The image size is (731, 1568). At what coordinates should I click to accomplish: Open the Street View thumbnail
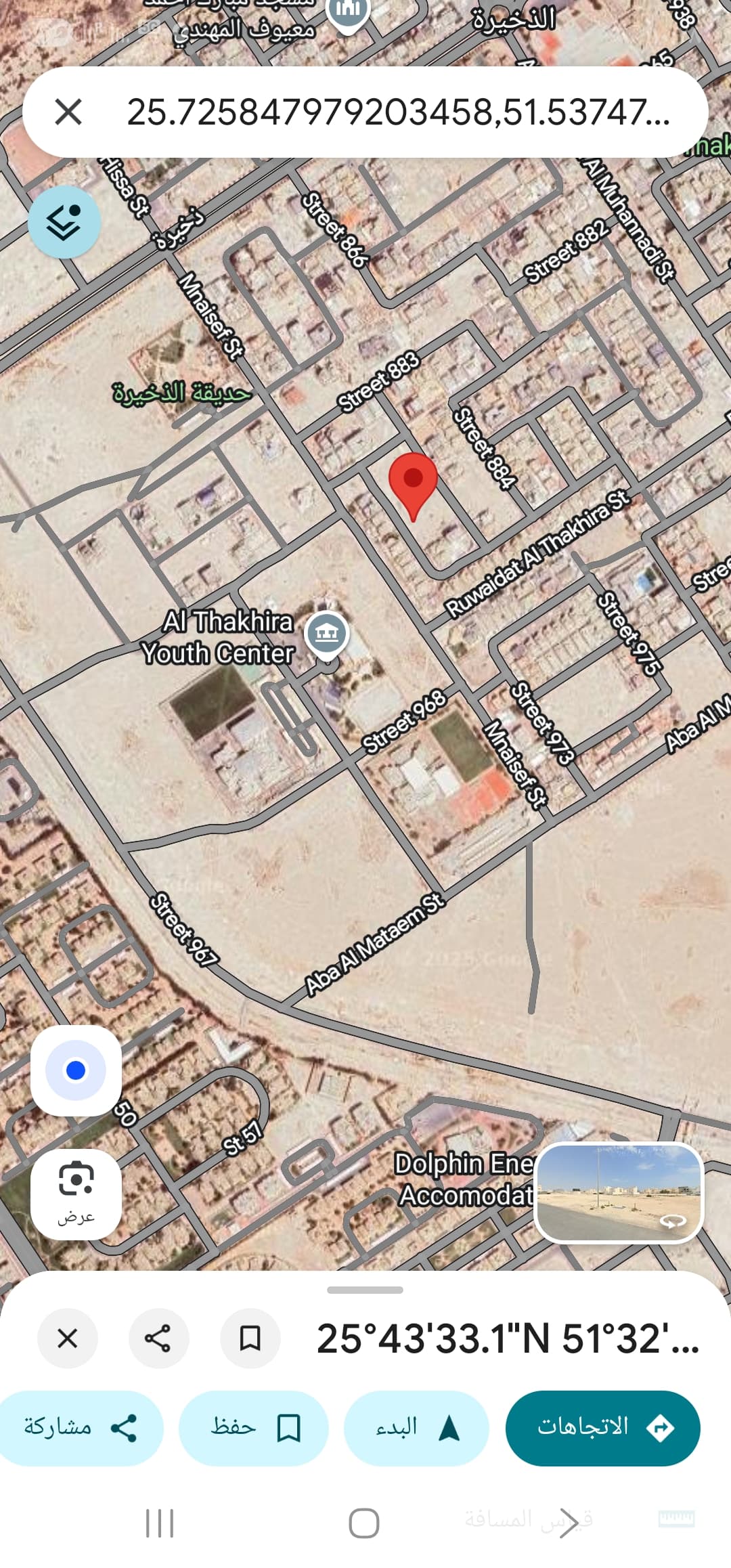(x=619, y=1193)
